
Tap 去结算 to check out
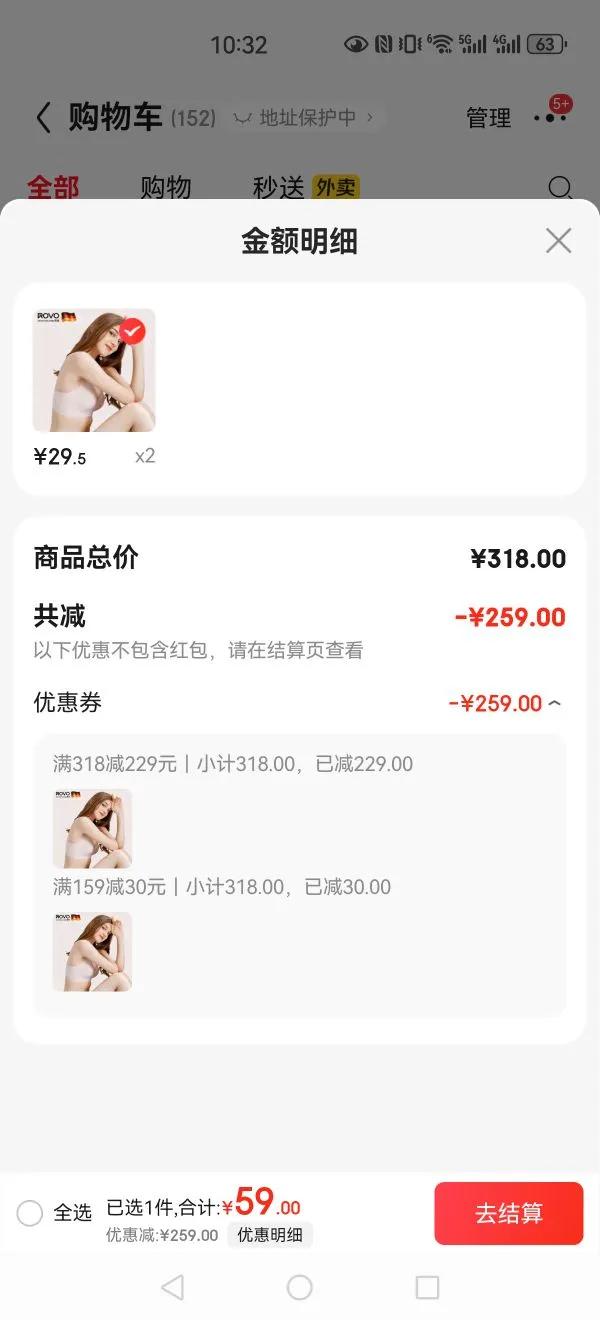(x=508, y=1213)
